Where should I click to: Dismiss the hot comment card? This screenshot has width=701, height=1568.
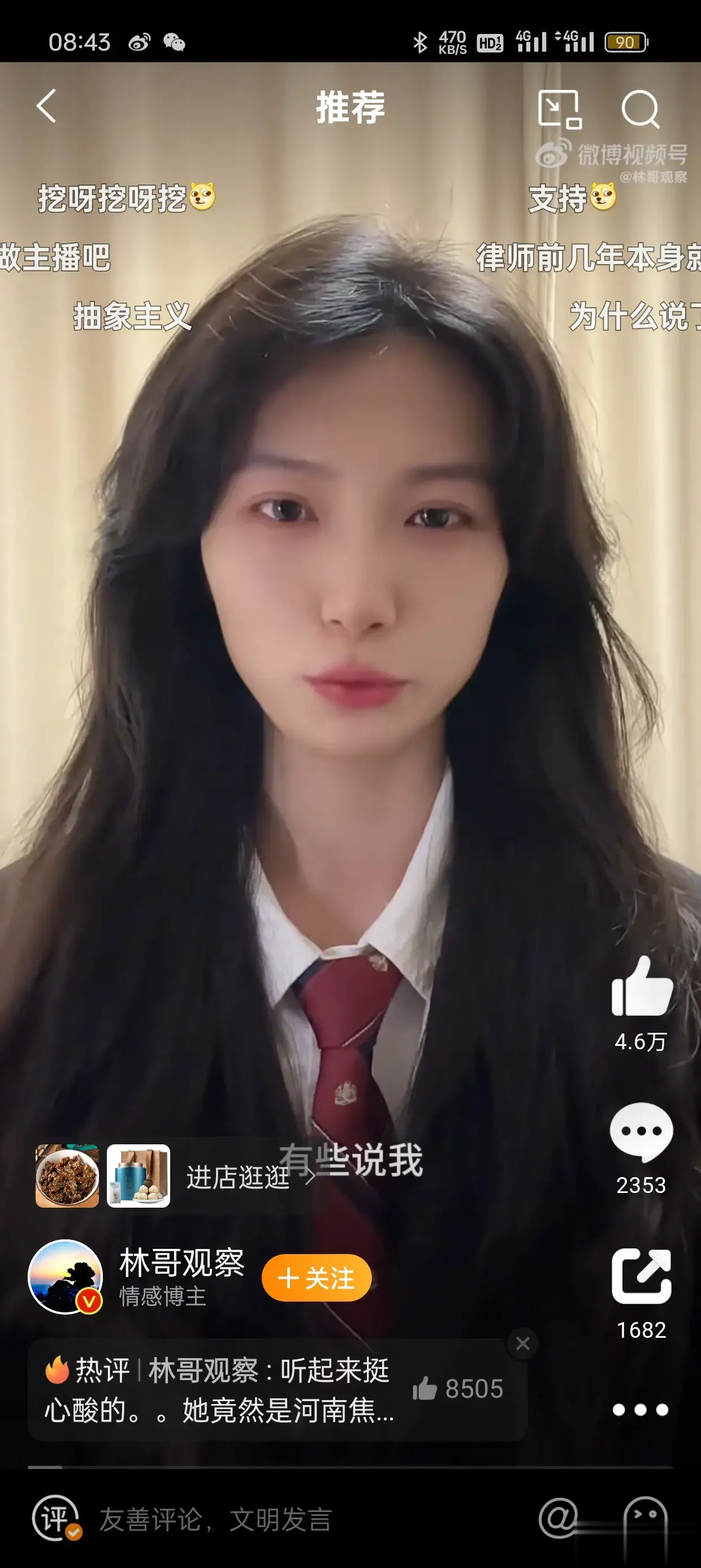click(523, 1344)
